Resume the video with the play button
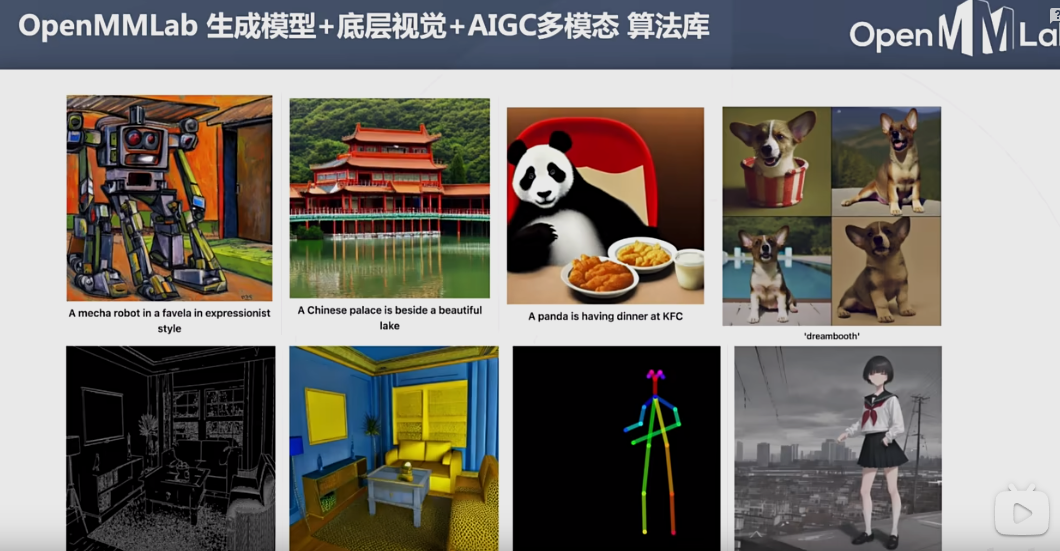The width and height of the screenshot is (1060, 551). pyautogui.click(x=1021, y=512)
